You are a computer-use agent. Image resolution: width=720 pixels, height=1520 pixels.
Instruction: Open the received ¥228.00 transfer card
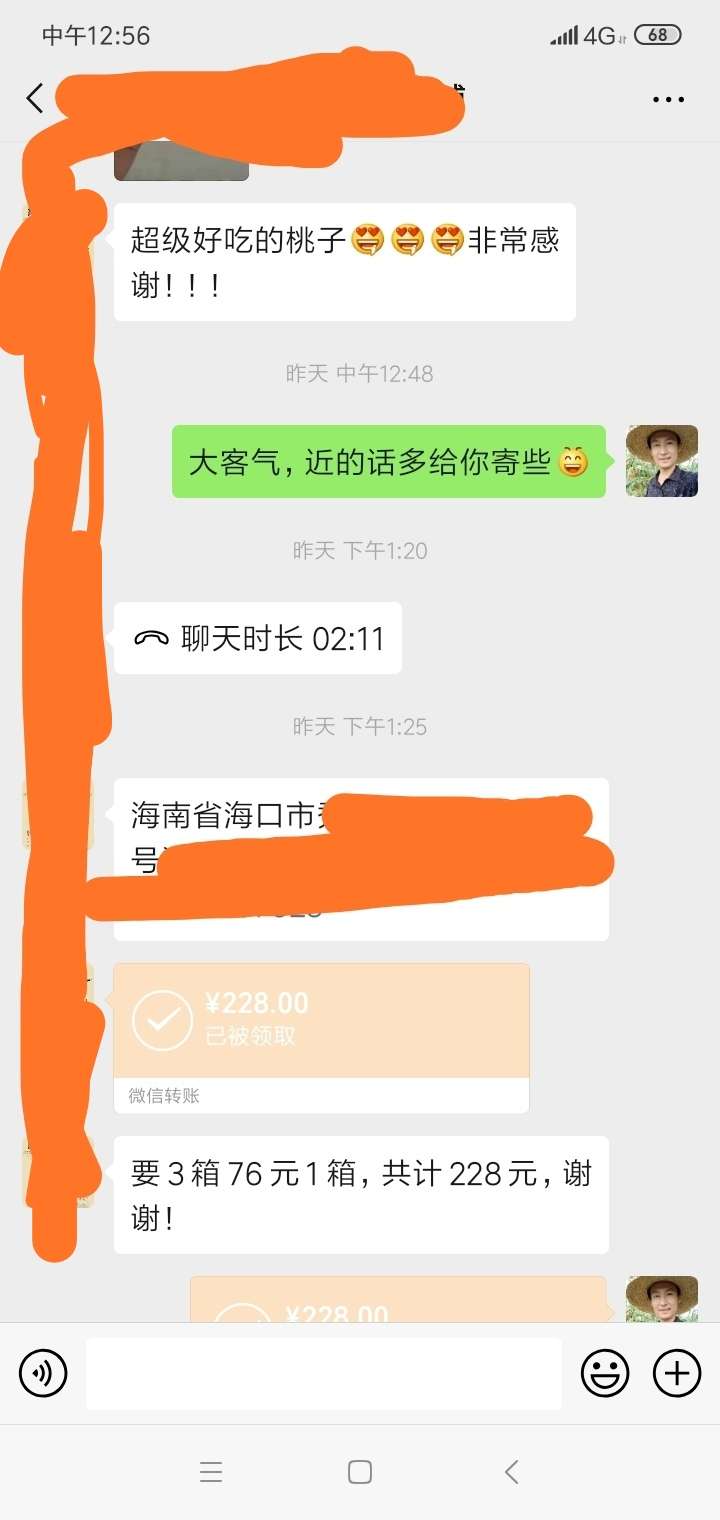click(321, 1038)
